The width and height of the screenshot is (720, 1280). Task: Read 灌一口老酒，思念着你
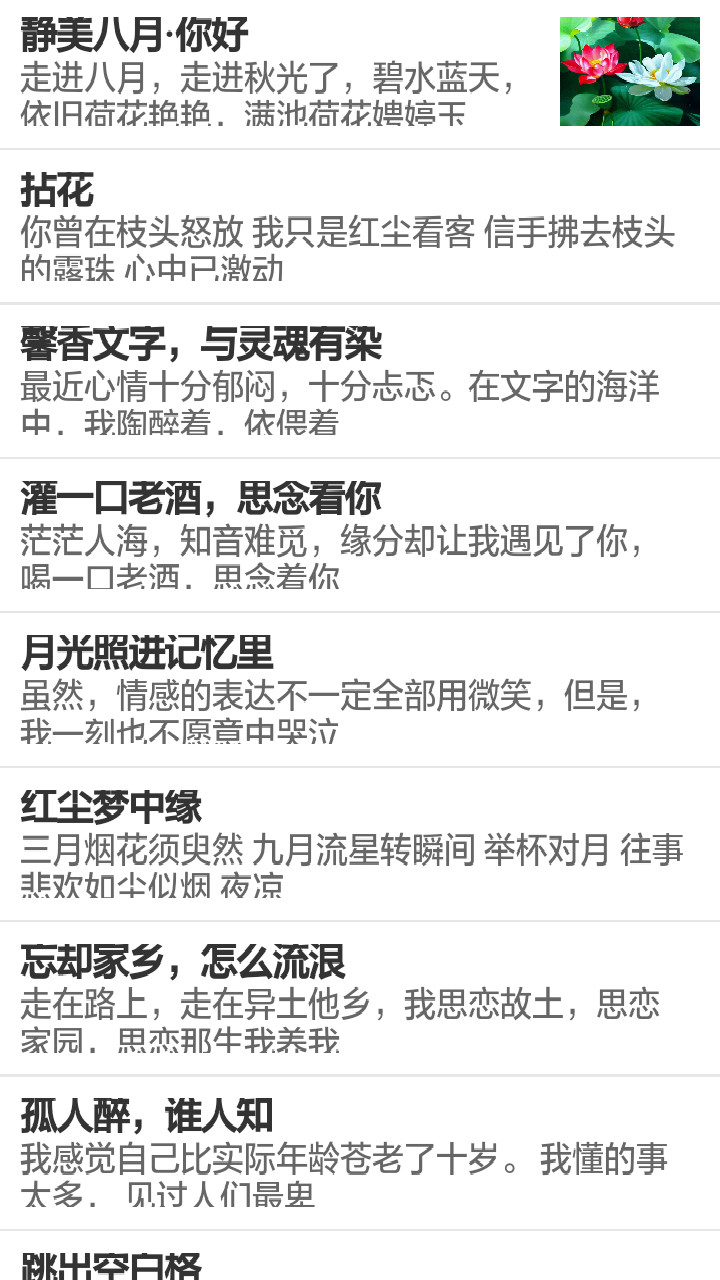tap(360, 535)
